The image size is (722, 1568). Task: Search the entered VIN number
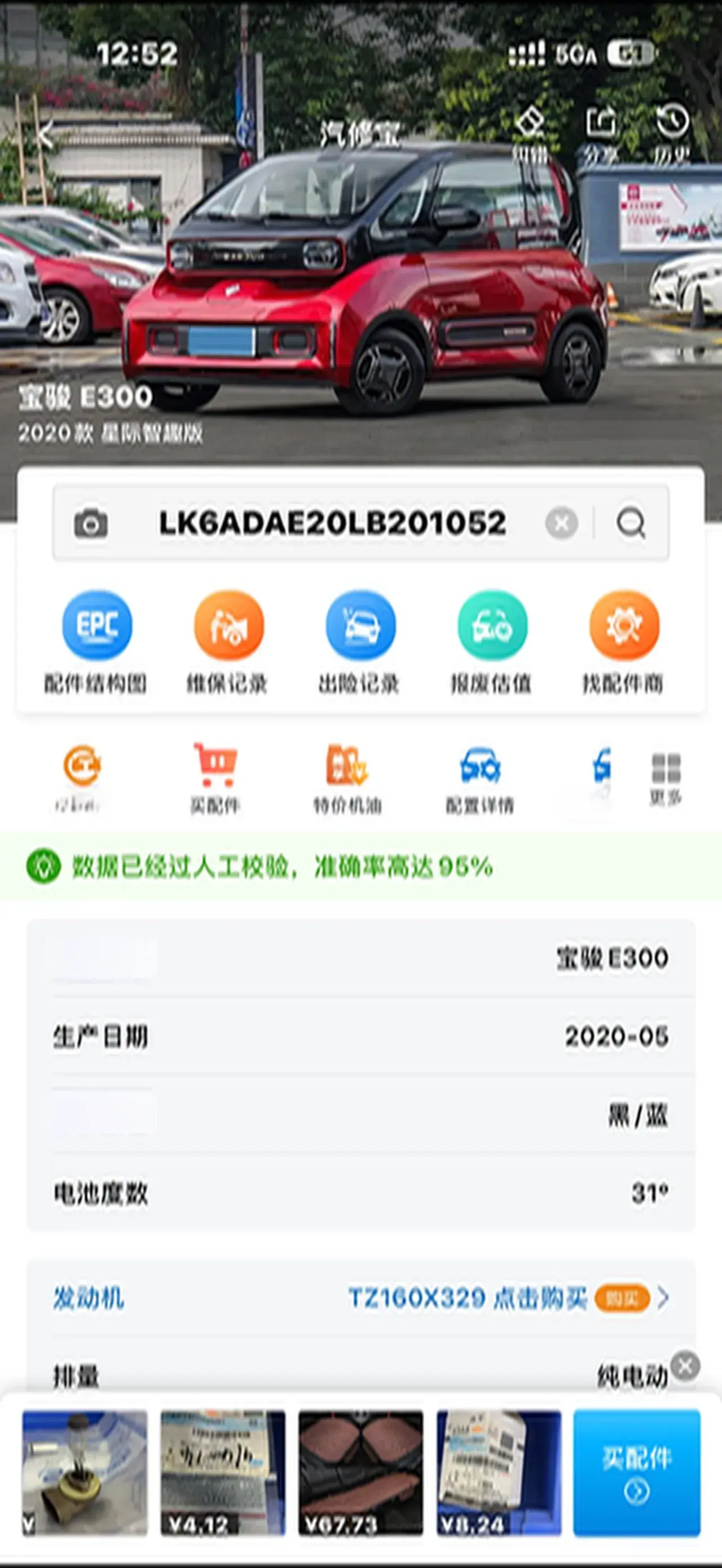tap(631, 523)
